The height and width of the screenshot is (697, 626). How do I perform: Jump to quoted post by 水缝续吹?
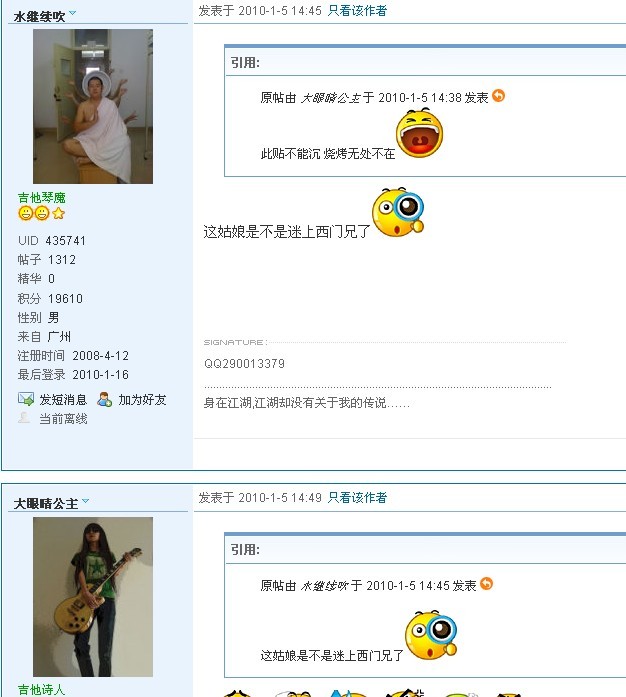[487, 584]
